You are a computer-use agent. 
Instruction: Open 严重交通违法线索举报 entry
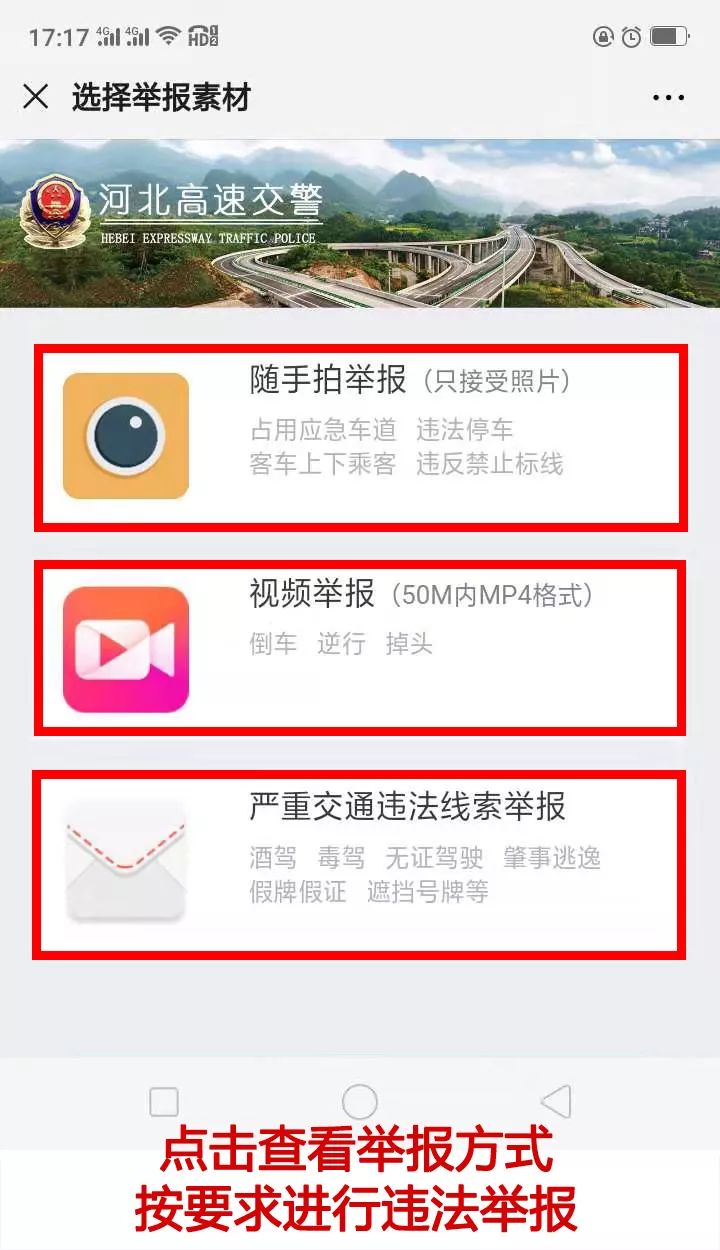tap(360, 864)
